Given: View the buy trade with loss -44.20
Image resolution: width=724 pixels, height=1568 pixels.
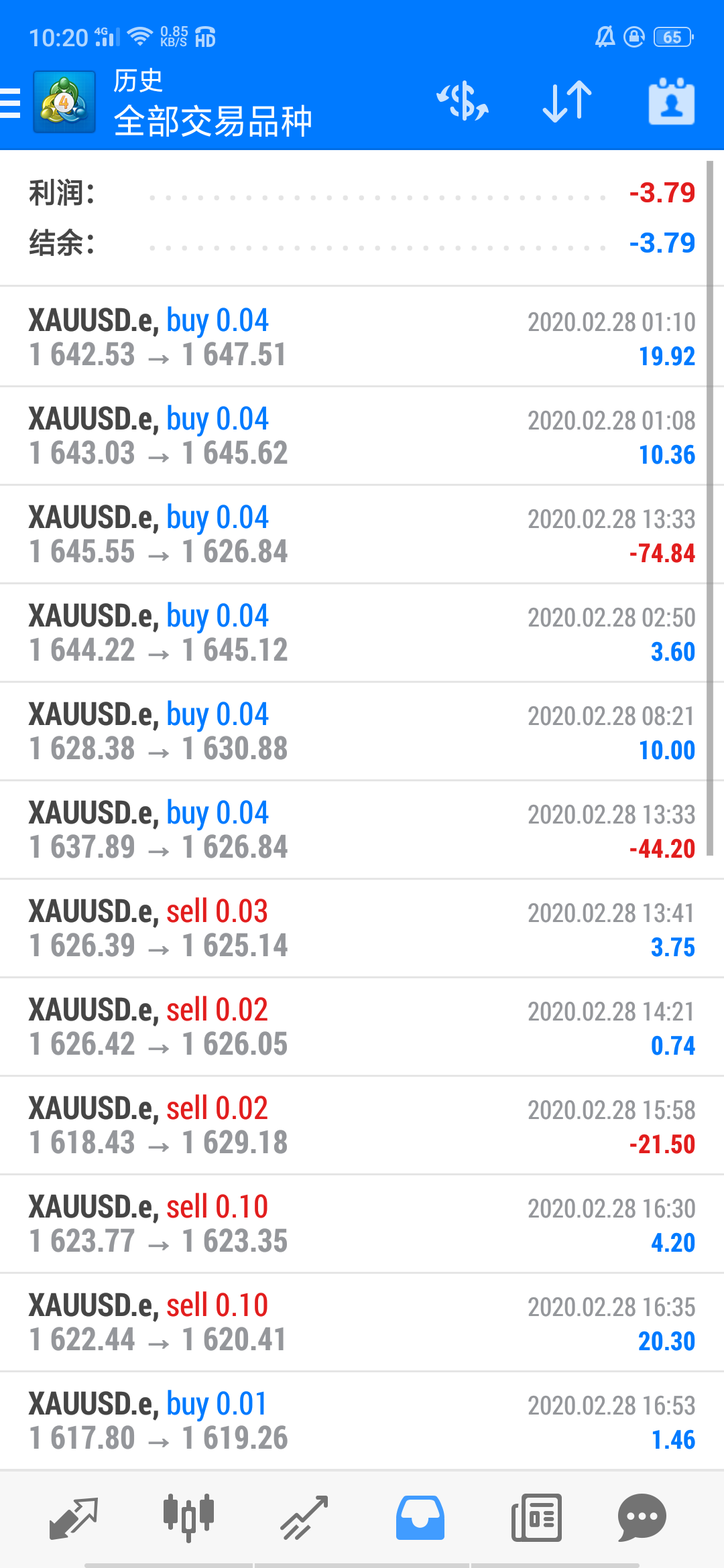Looking at the screenshot, I should point(362,830).
